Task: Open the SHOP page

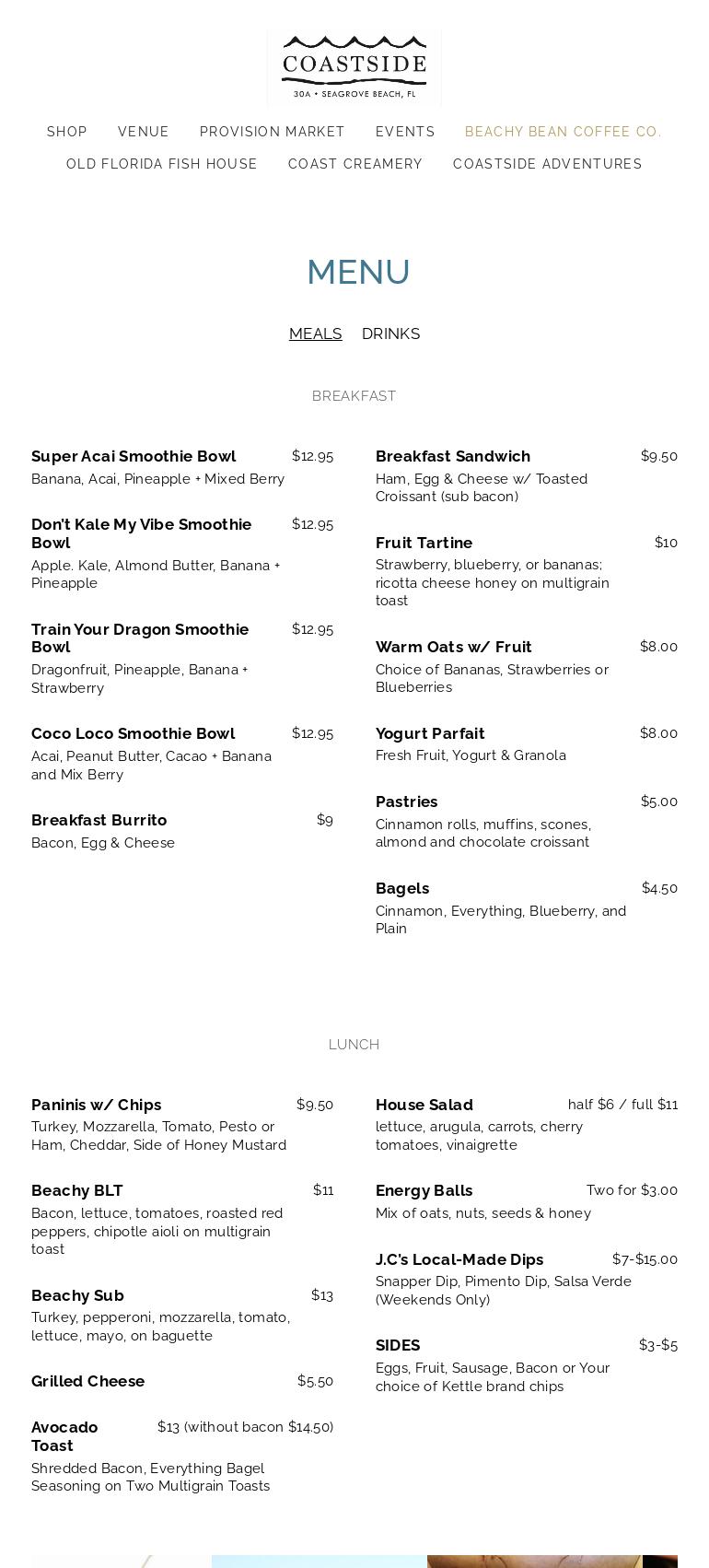Action: click(66, 132)
